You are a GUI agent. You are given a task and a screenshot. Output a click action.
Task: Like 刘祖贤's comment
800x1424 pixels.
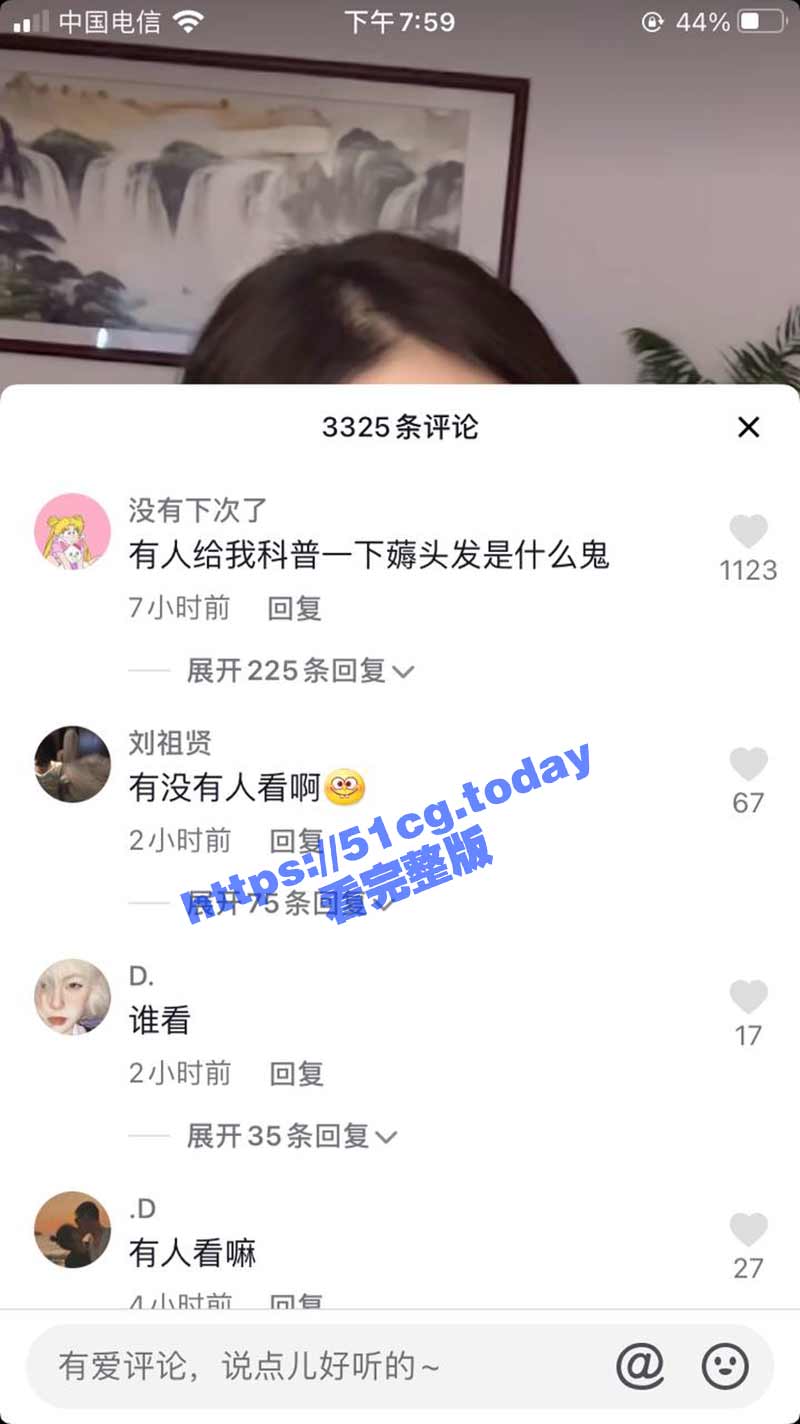pyautogui.click(x=748, y=764)
